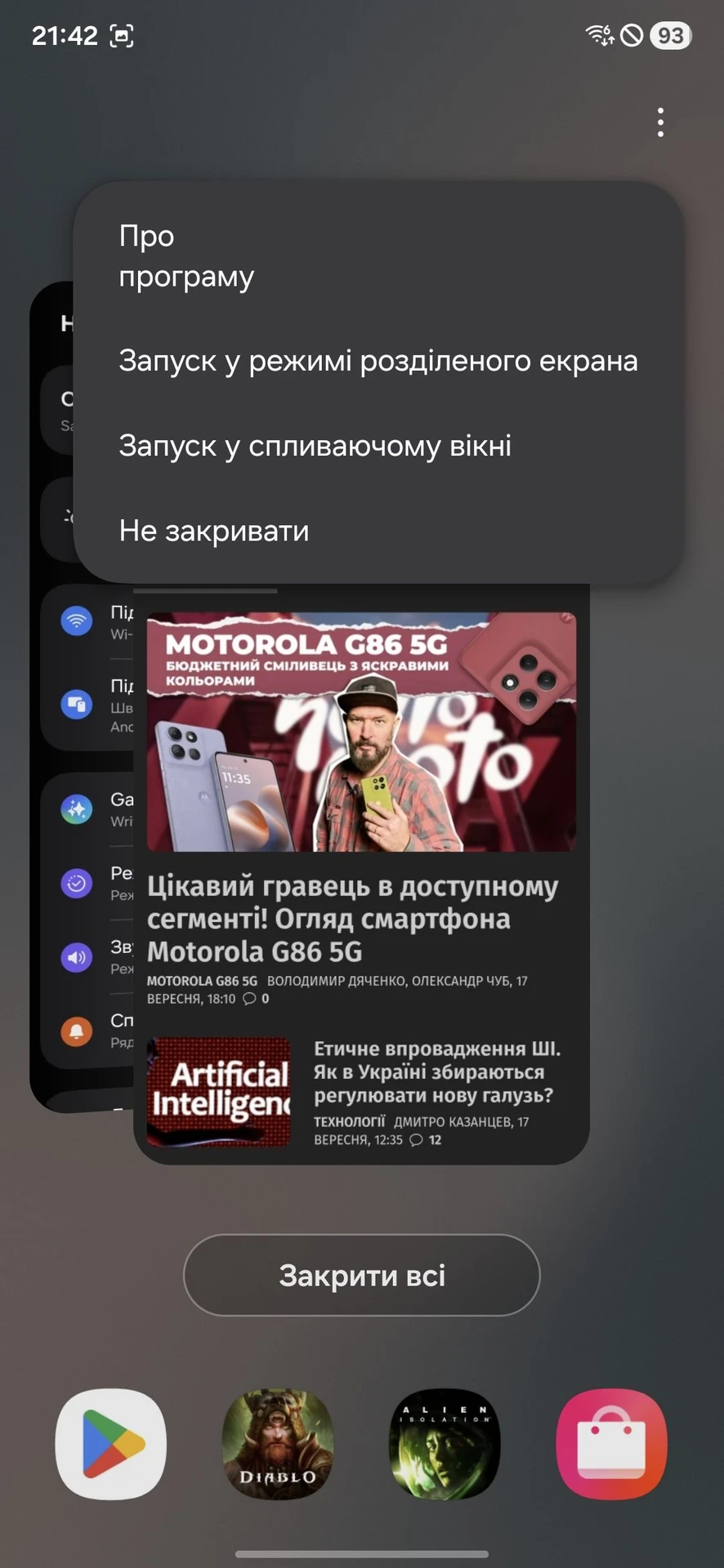The height and width of the screenshot is (1568, 724).
Task: Tap "Не закривати" to keep app open
Action: (x=214, y=531)
